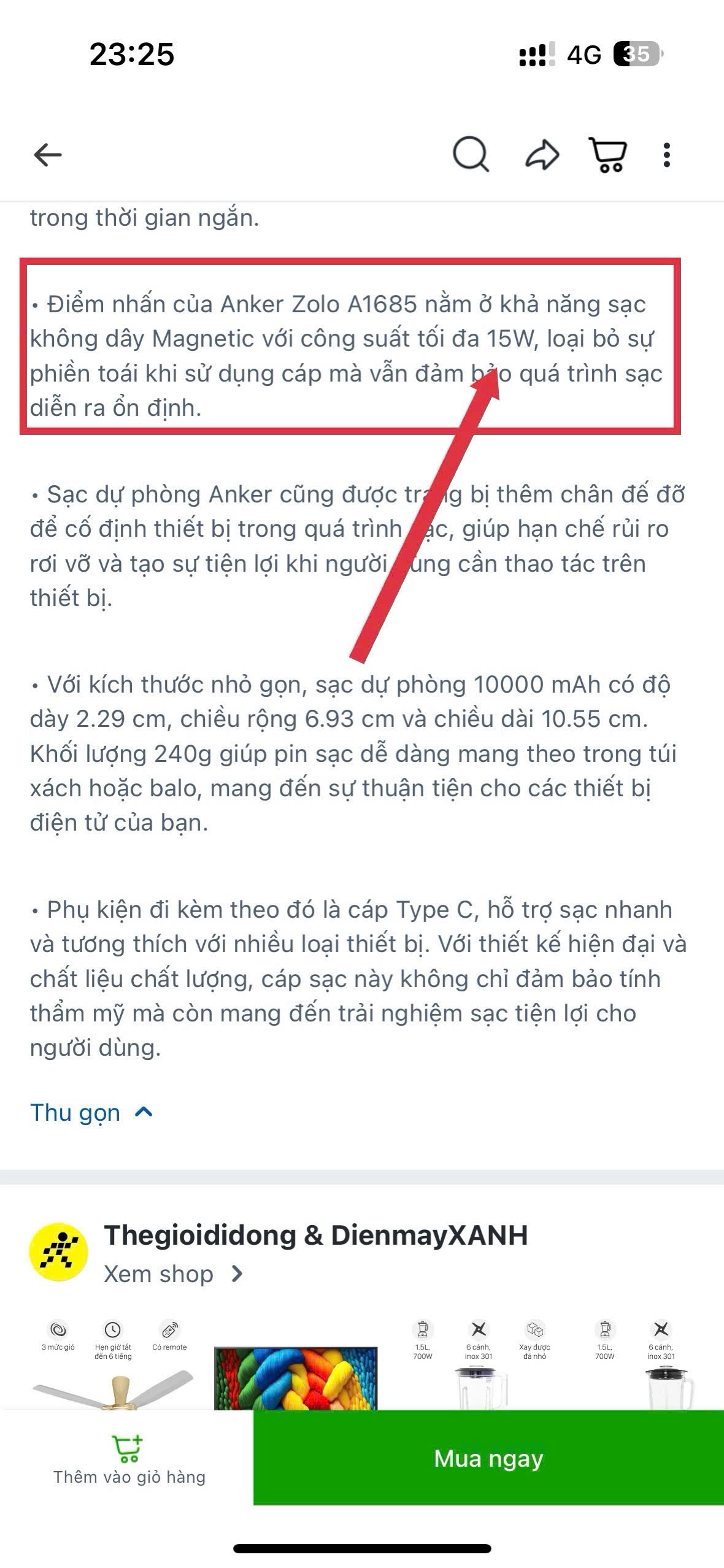Open Xem shop link

(173, 1274)
